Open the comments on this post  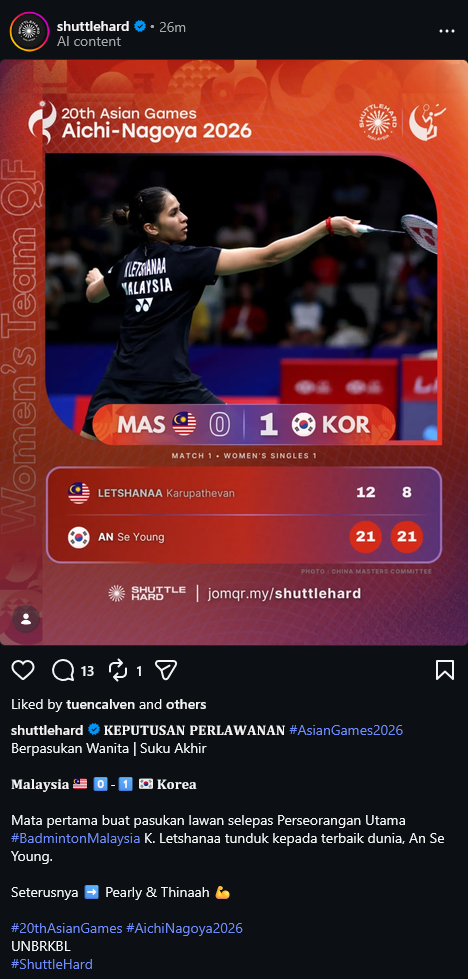coord(63,671)
